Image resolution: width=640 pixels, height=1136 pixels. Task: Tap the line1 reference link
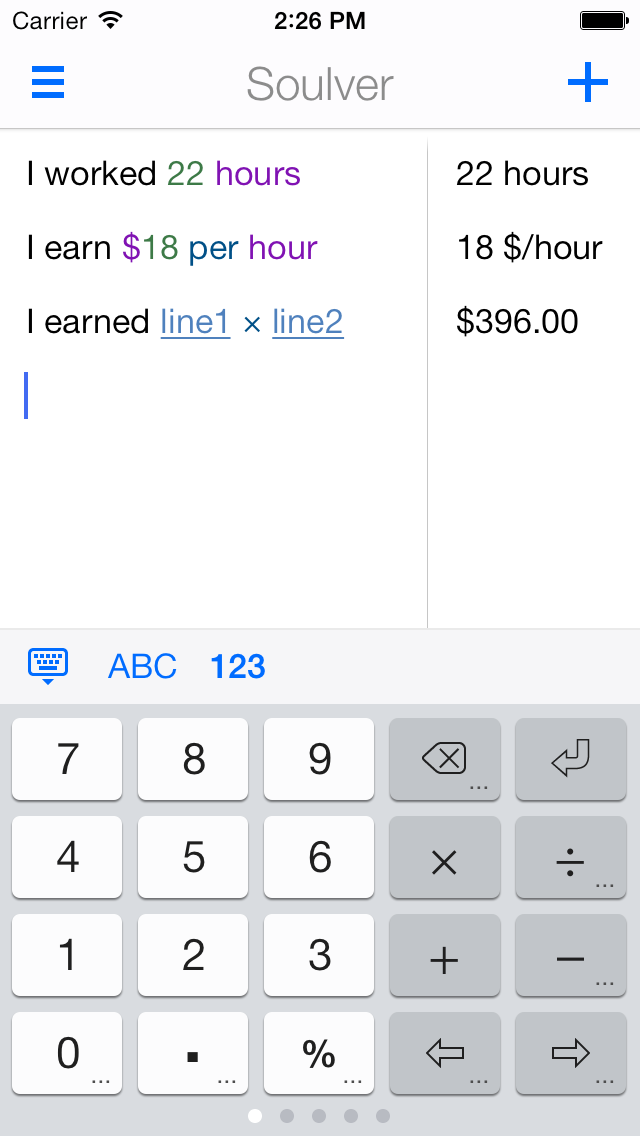pos(195,322)
